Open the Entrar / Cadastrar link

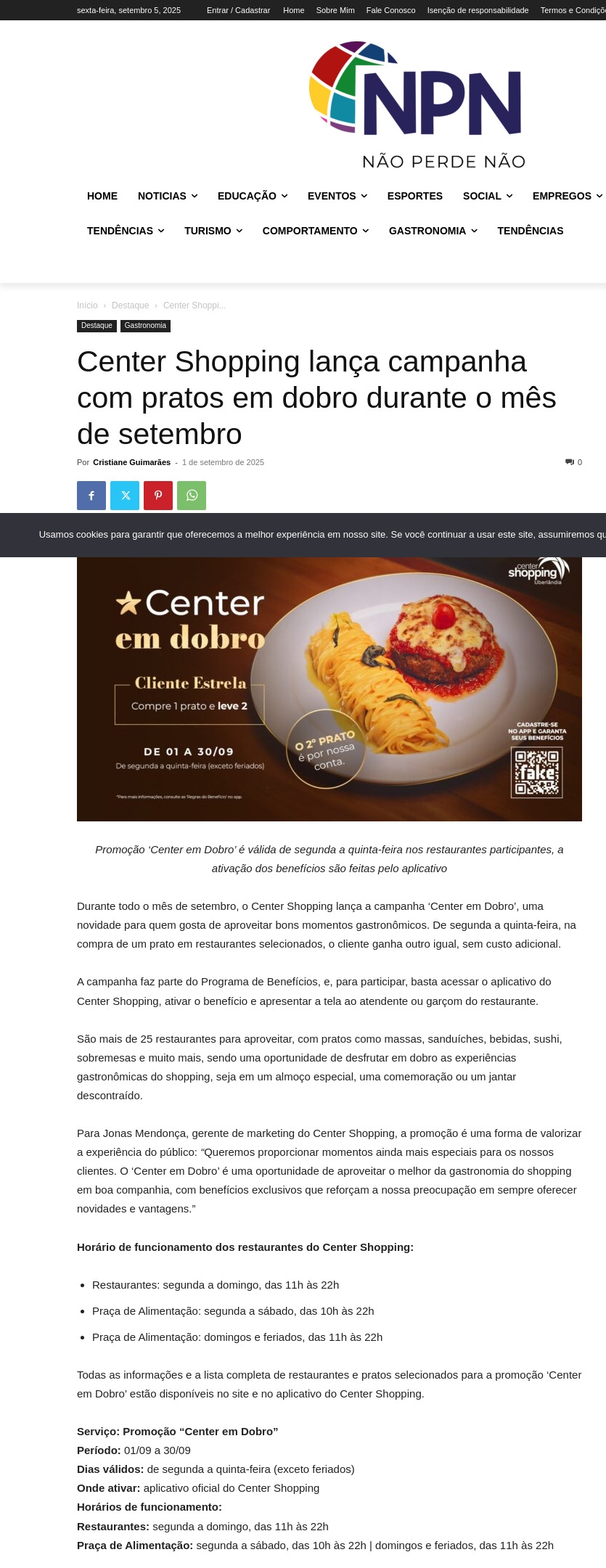pyautogui.click(x=238, y=10)
